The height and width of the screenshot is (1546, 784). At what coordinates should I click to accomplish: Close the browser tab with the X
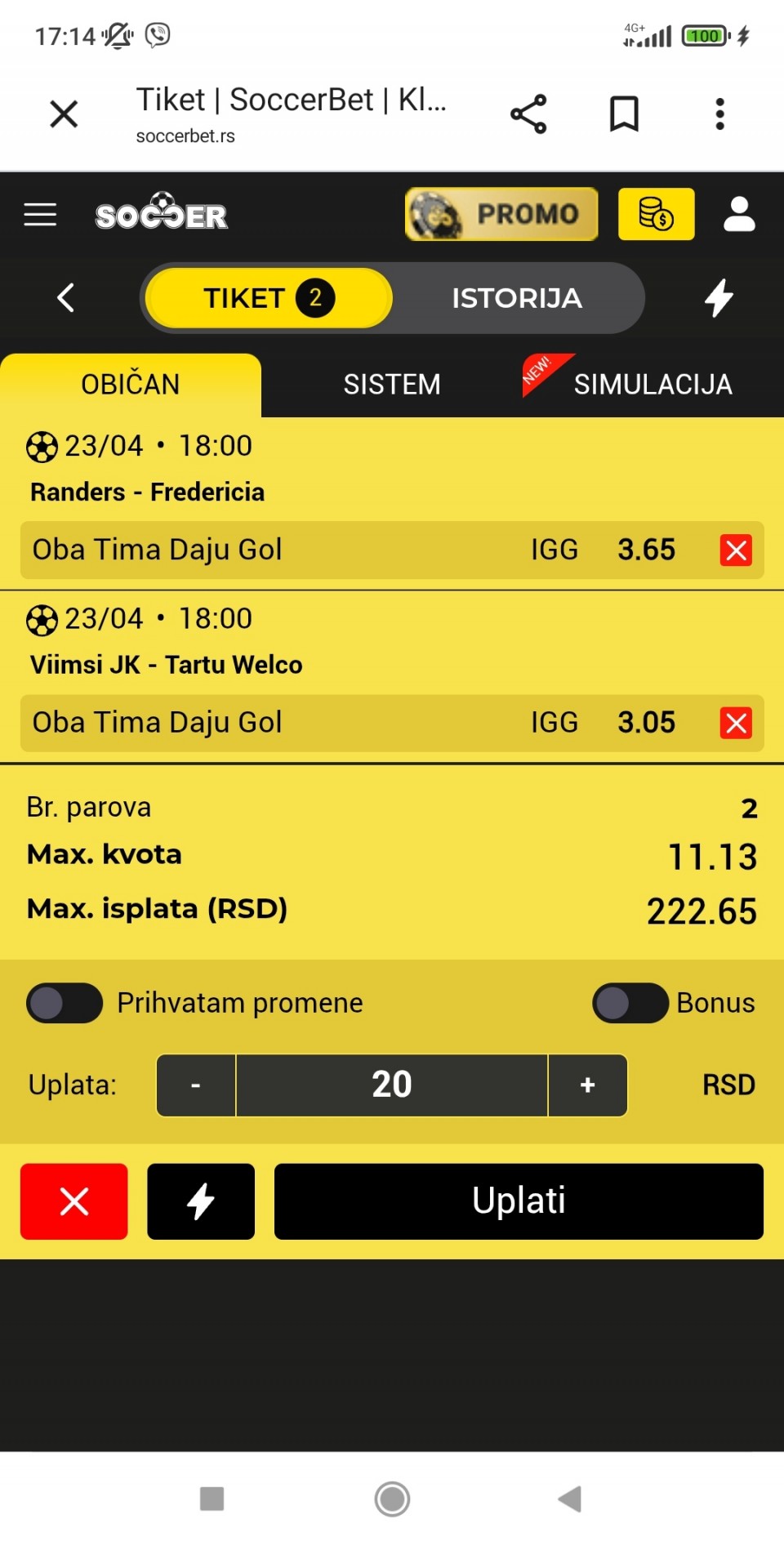(x=64, y=114)
